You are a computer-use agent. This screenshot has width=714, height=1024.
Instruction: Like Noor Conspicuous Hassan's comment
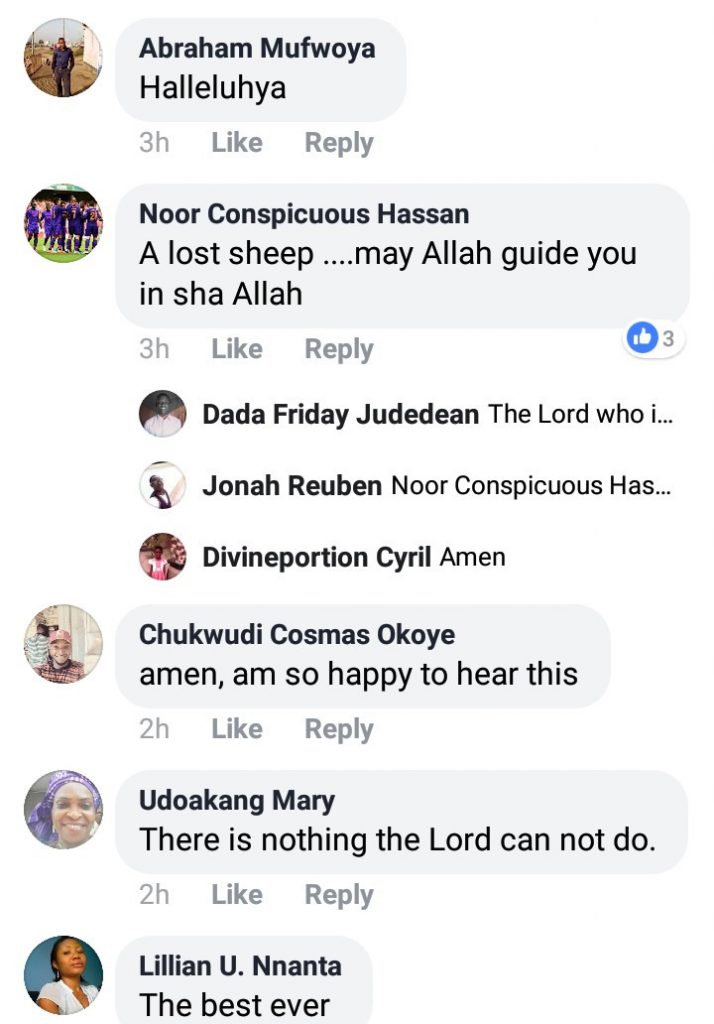(236, 349)
